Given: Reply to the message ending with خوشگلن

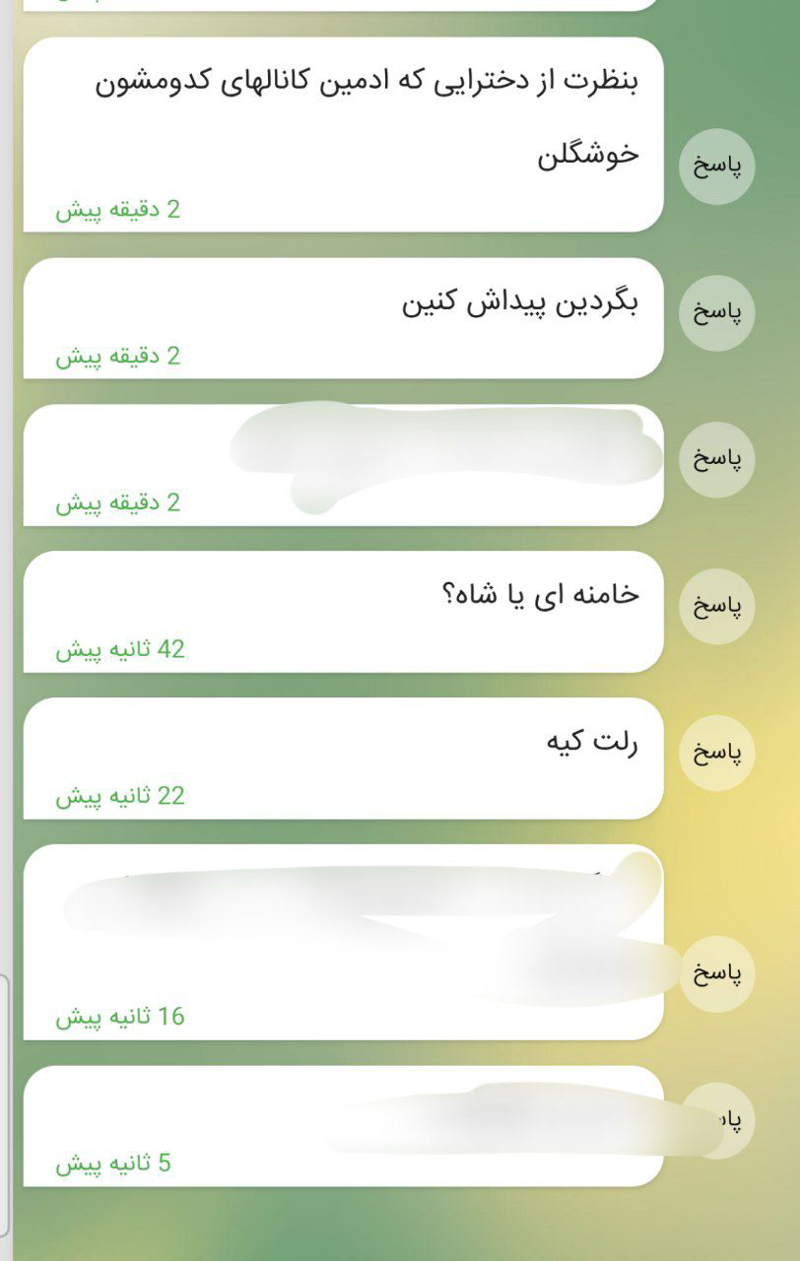Looking at the screenshot, I should click(x=717, y=167).
